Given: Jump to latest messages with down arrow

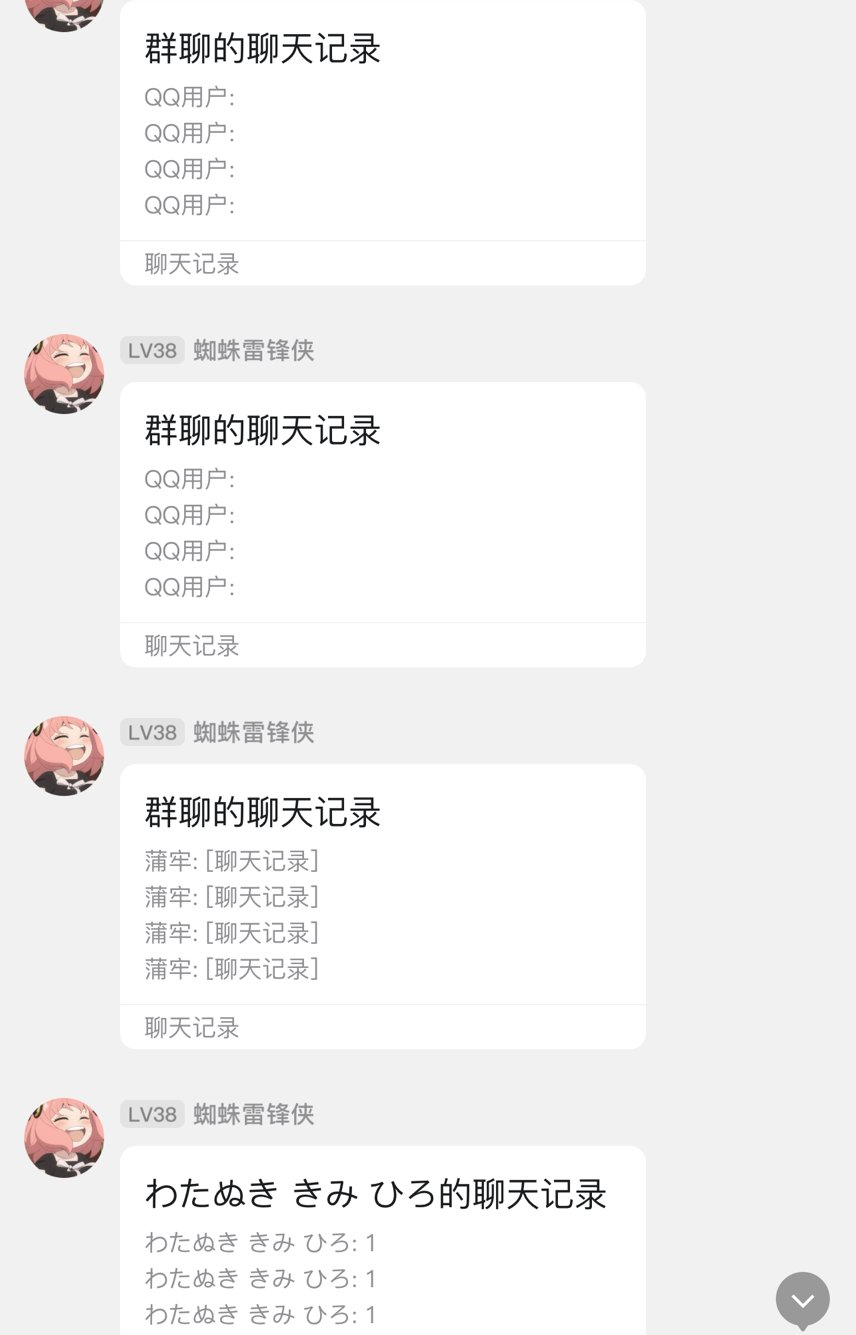Looking at the screenshot, I should tap(802, 1300).
